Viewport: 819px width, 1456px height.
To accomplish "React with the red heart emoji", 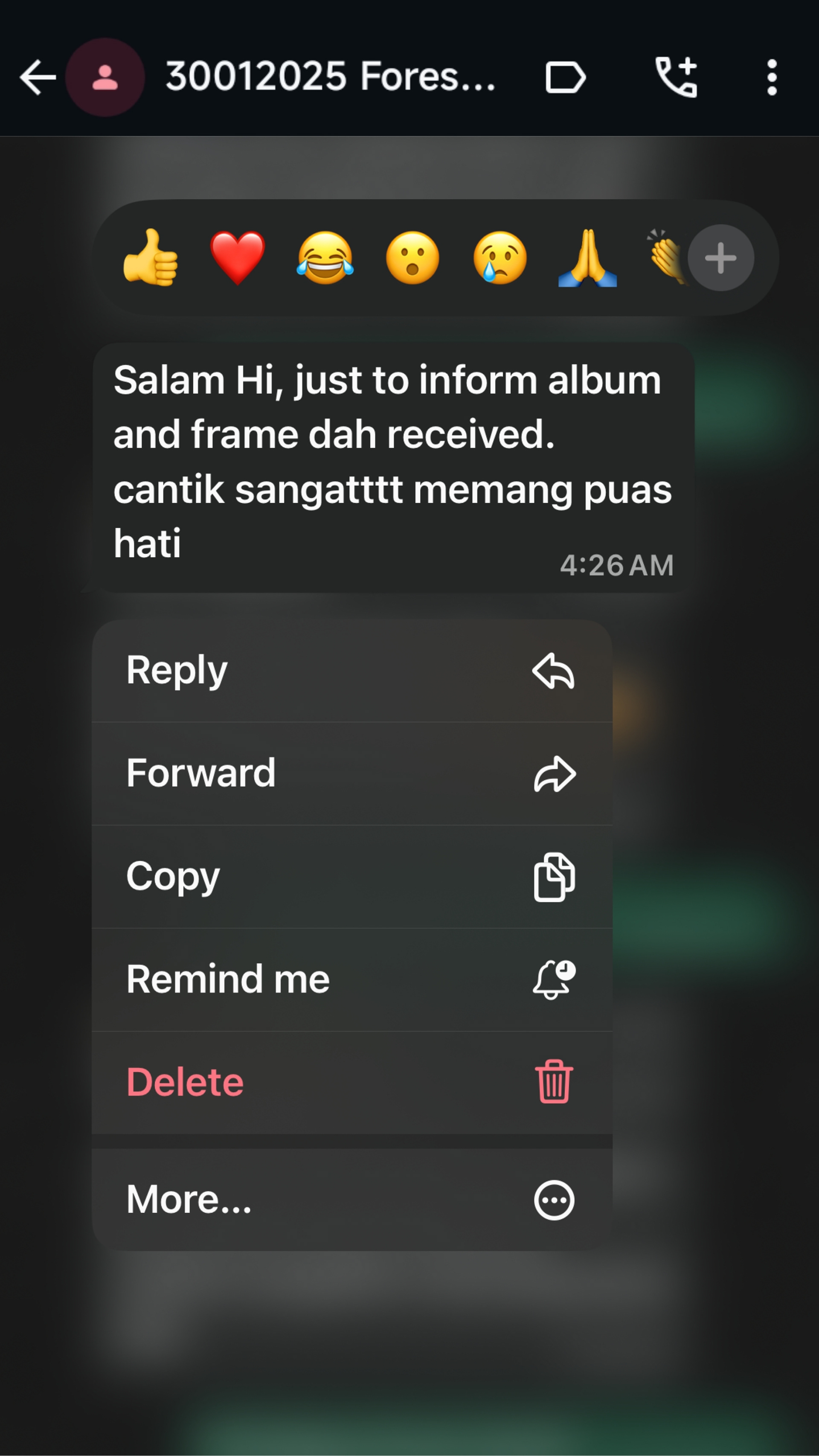I will pyautogui.click(x=238, y=258).
